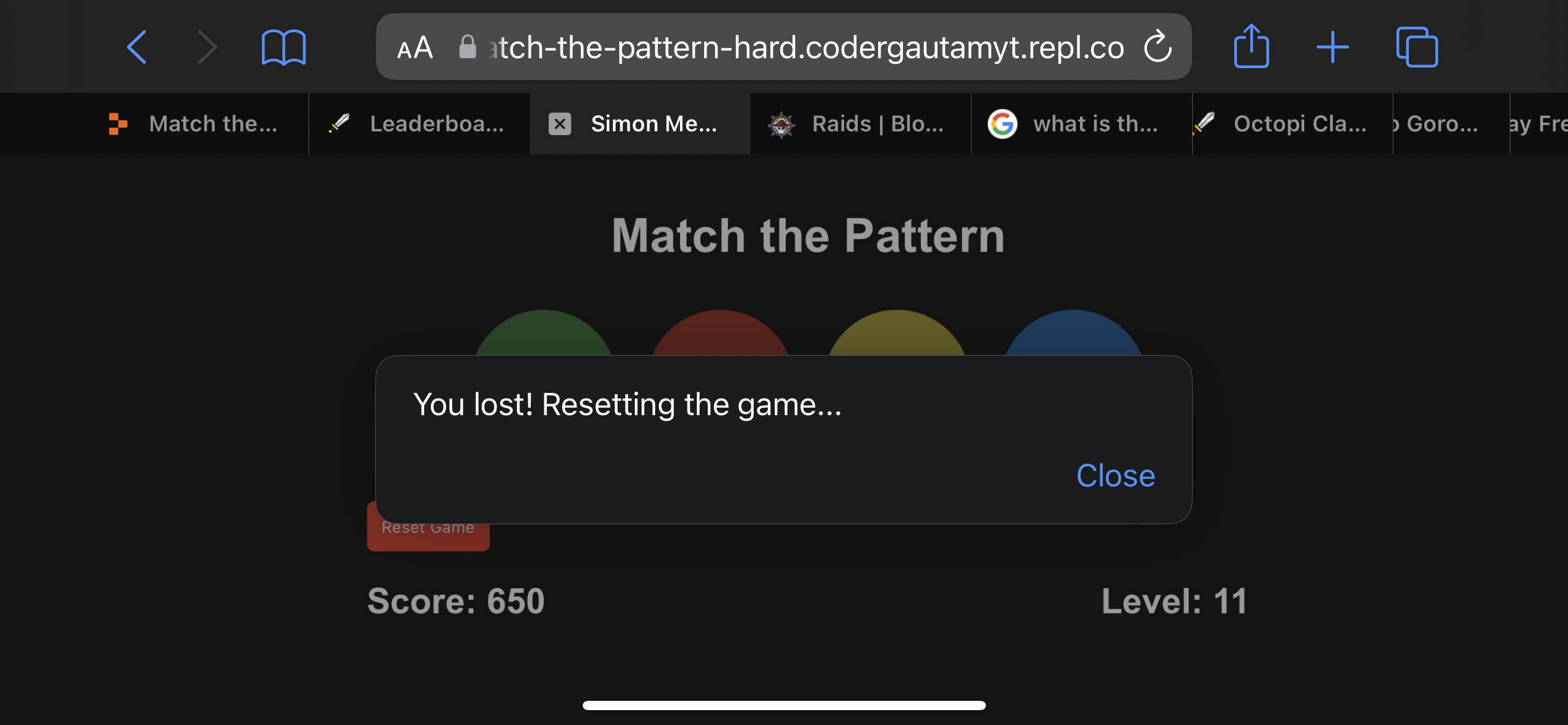The width and height of the screenshot is (1568, 725).
Task: Close the 'You lost' dialog
Action: (x=1115, y=476)
